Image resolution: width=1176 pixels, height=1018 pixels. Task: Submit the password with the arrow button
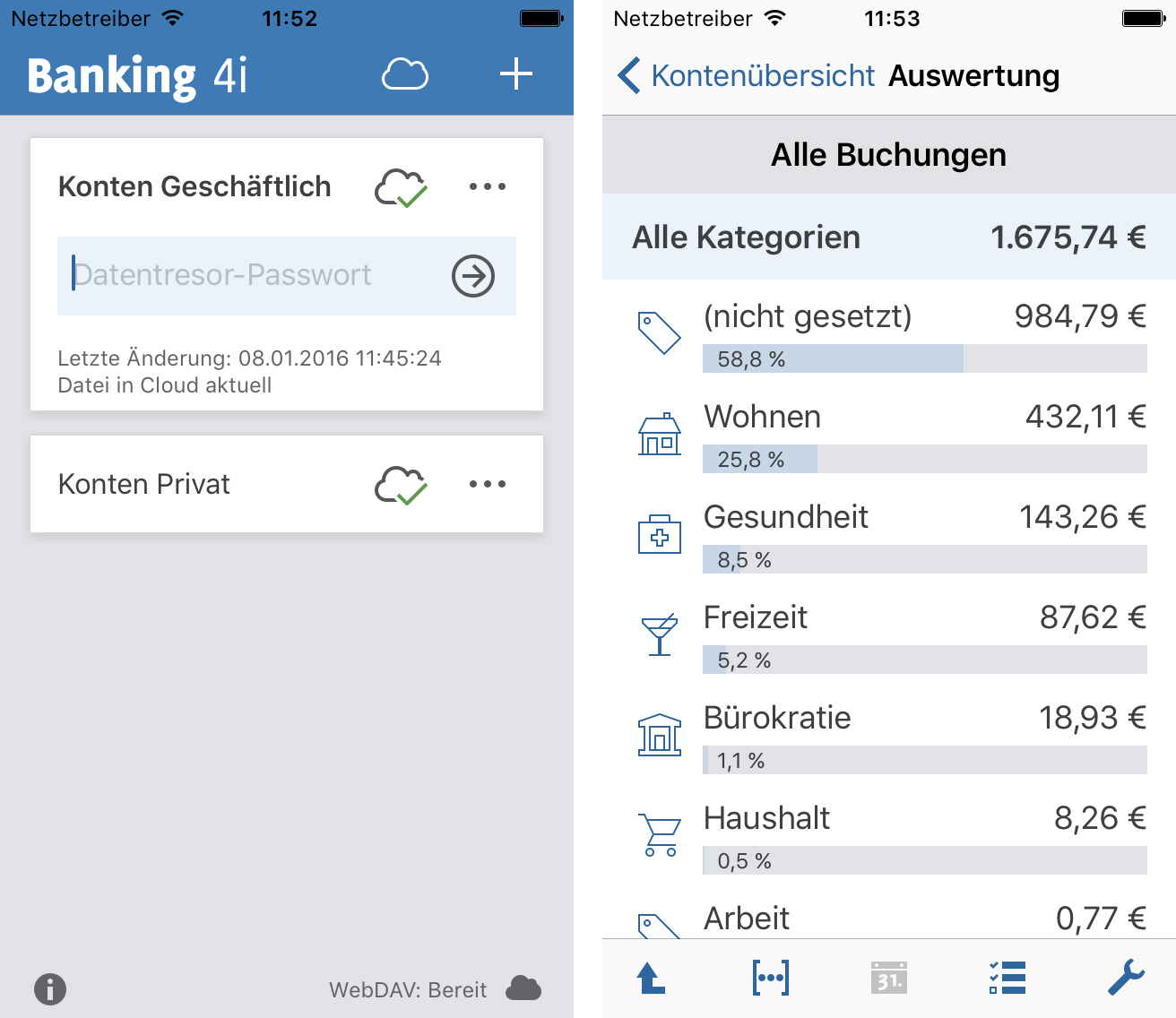(x=473, y=276)
